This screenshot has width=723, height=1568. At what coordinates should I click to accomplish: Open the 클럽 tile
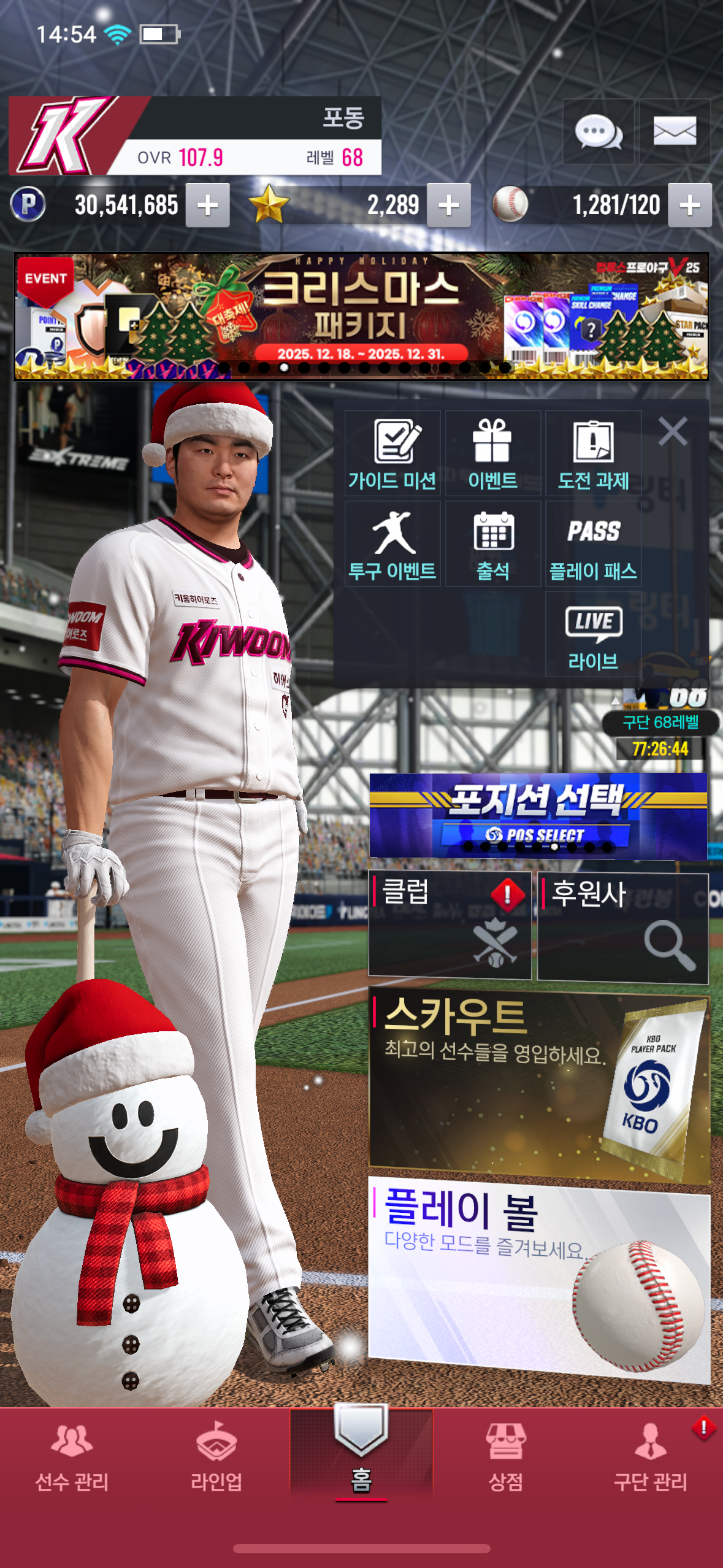[x=449, y=925]
